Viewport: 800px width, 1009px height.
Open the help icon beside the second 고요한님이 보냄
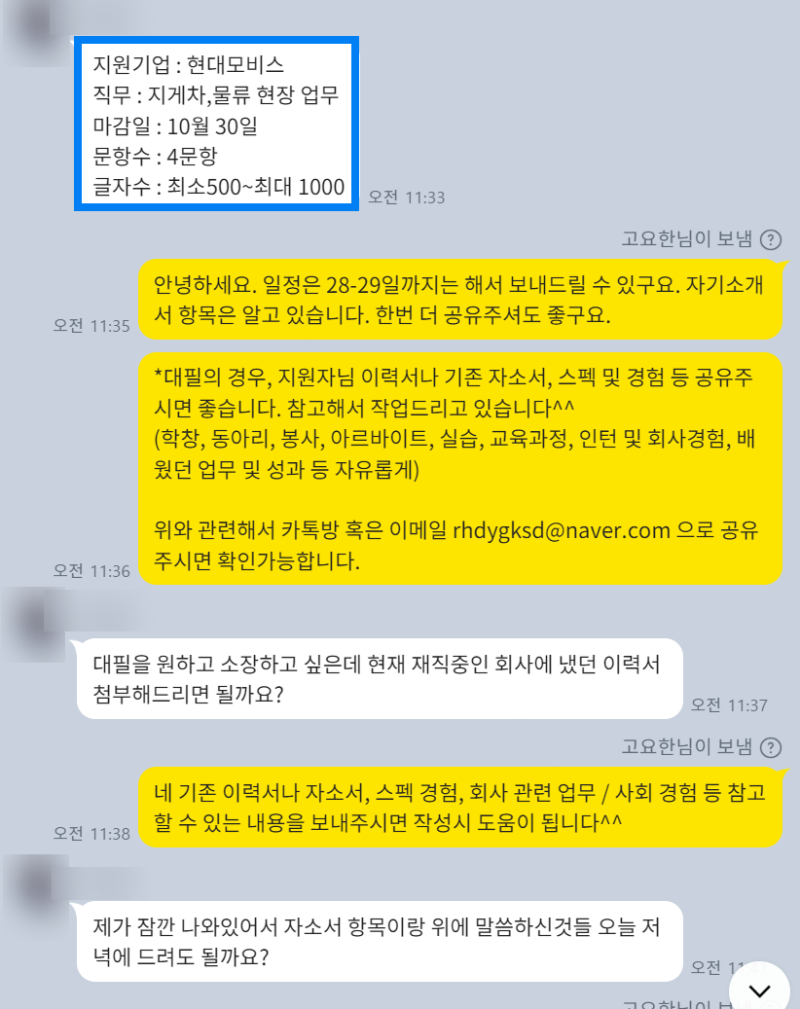[770, 746]
